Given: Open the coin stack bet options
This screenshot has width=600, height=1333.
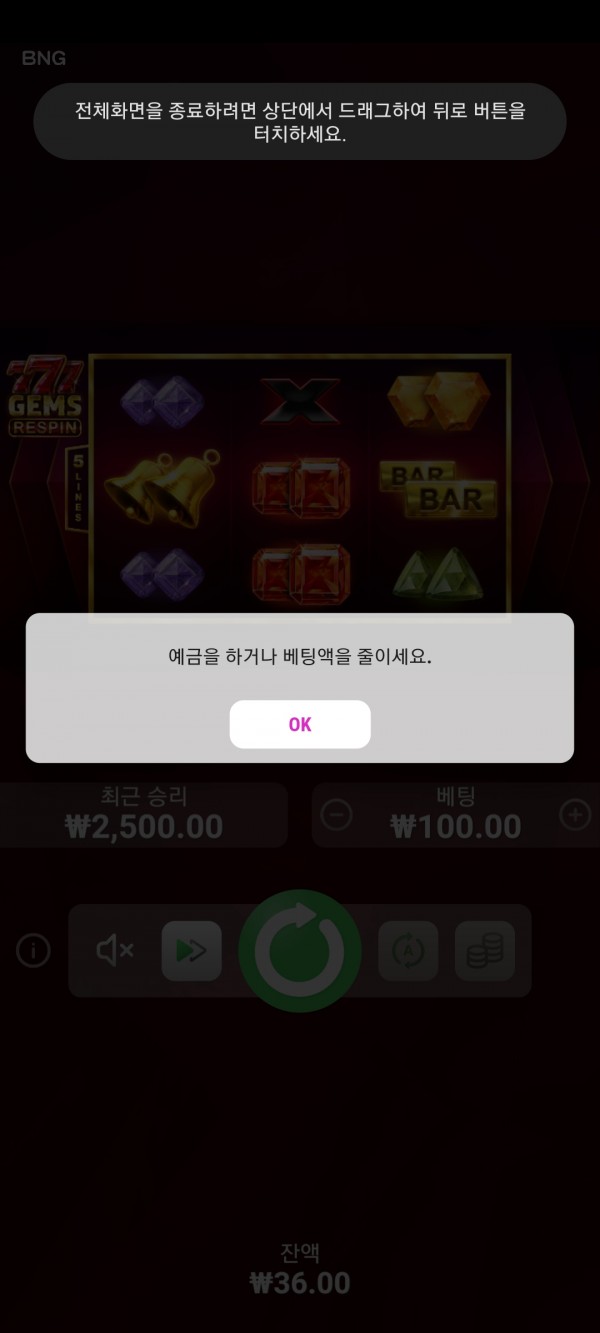Looking at the screenshot, I should point(485,951).
